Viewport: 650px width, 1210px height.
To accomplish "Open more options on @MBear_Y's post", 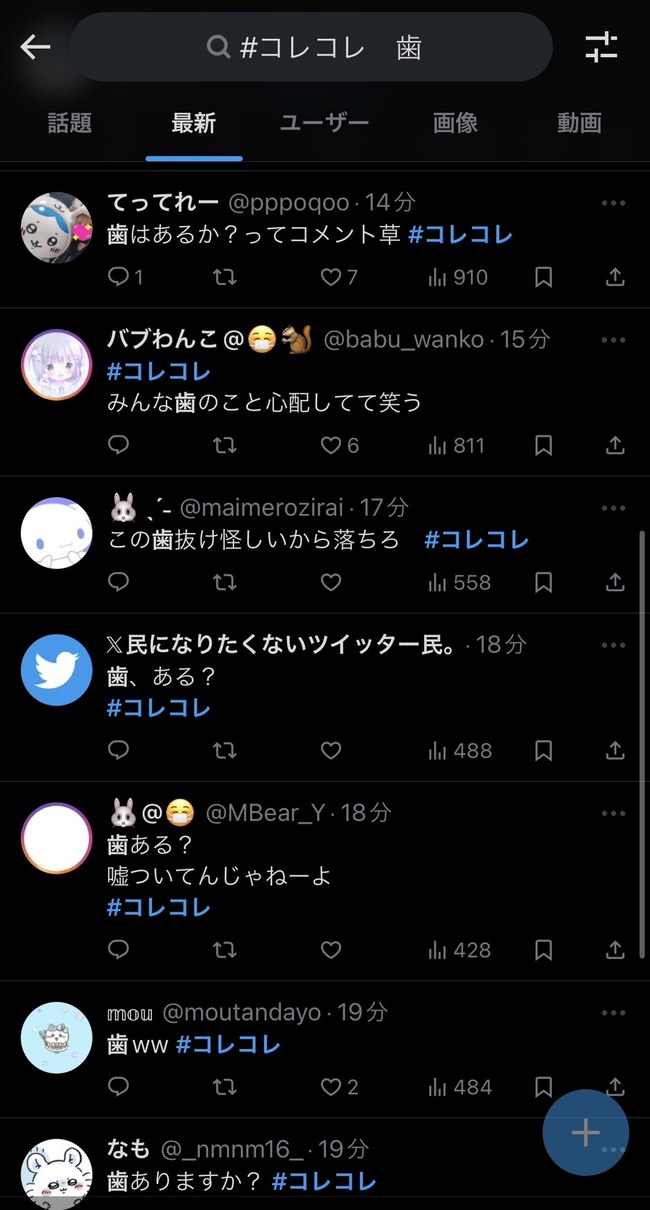I will 613,813.
